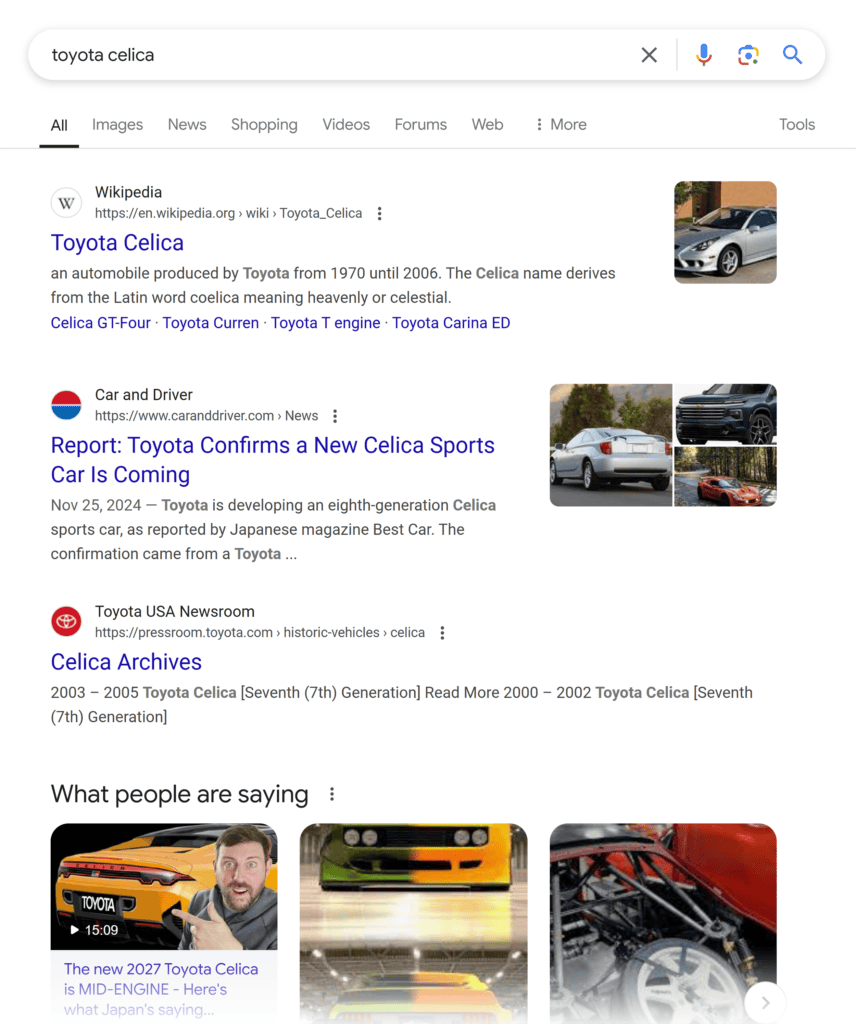
Task: Open search Tools
Action: pyautogui.click(x=796, y=125)
